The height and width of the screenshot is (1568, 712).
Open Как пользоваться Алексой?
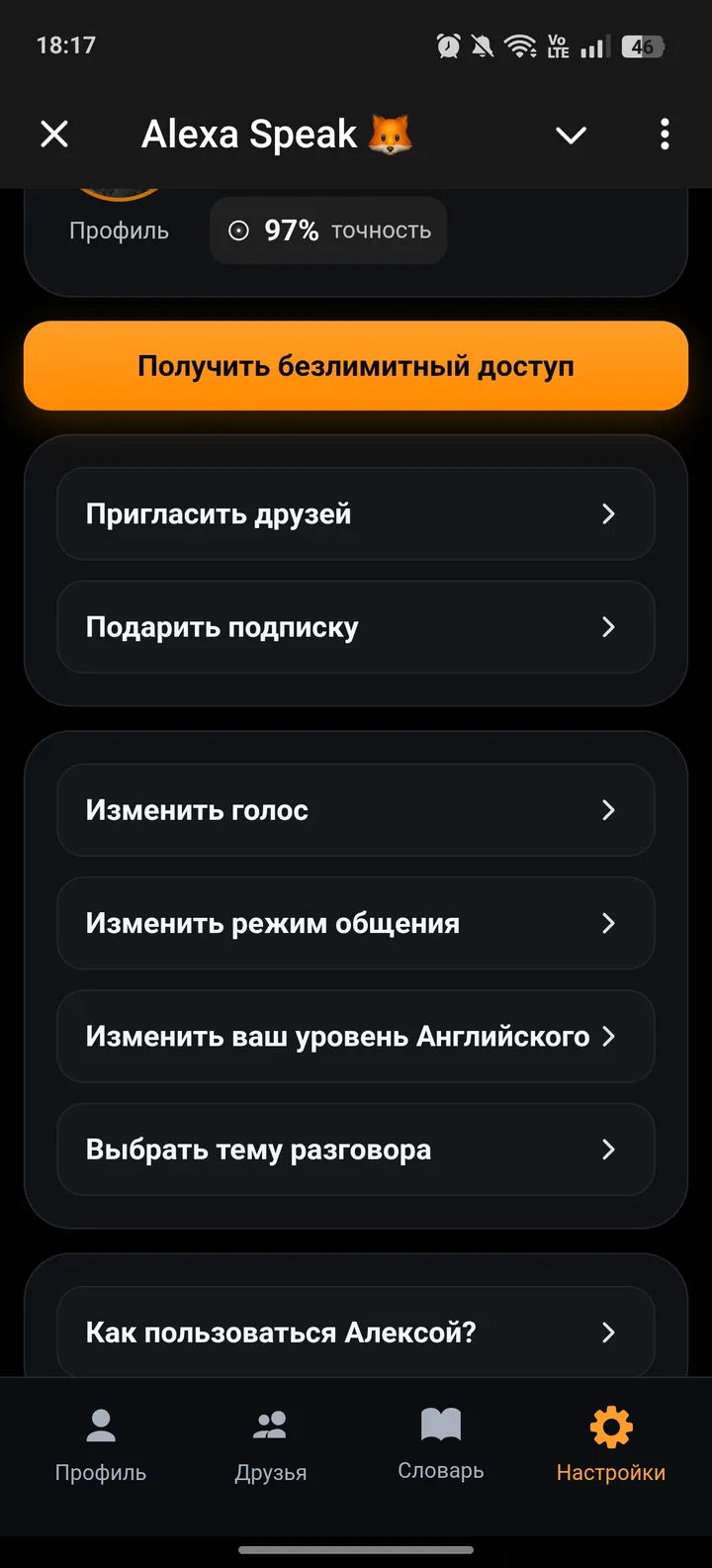356,1332
